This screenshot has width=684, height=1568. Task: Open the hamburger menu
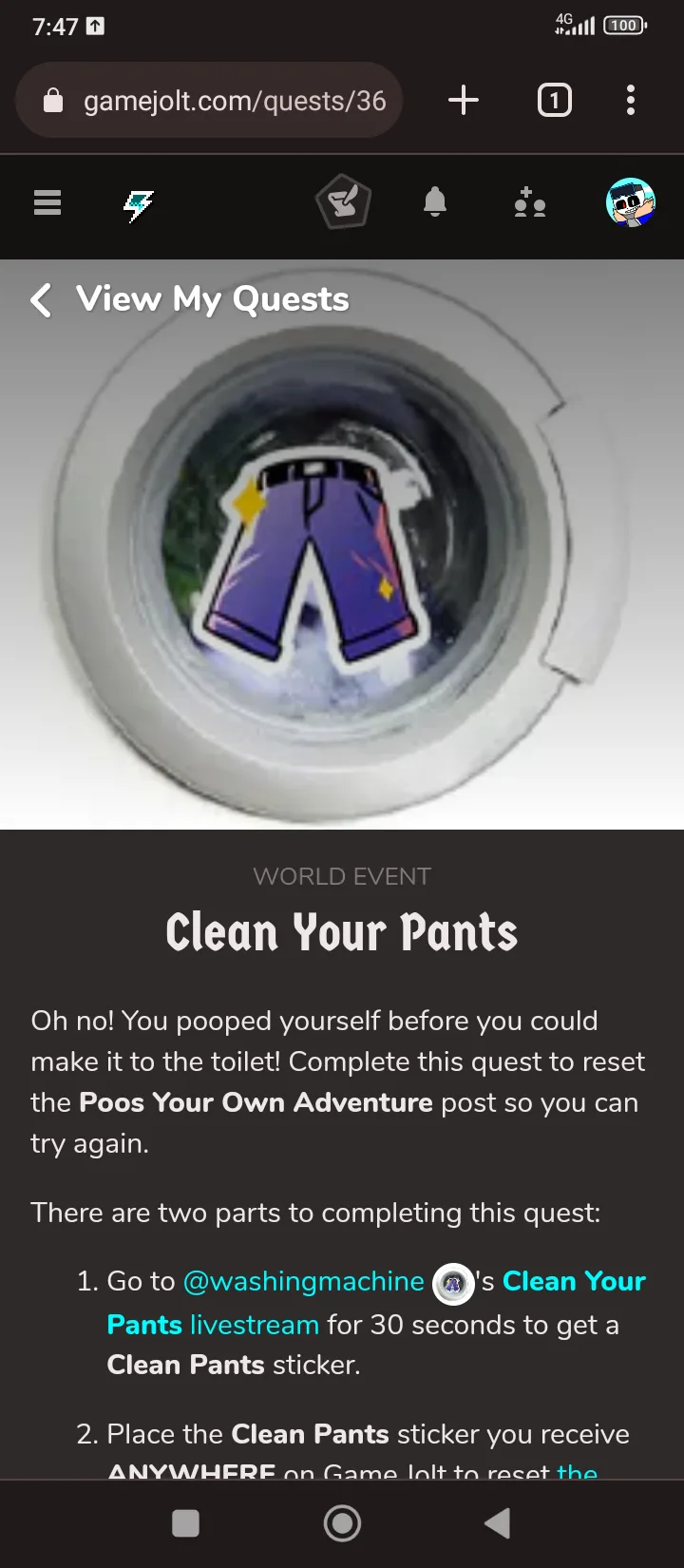47,202
